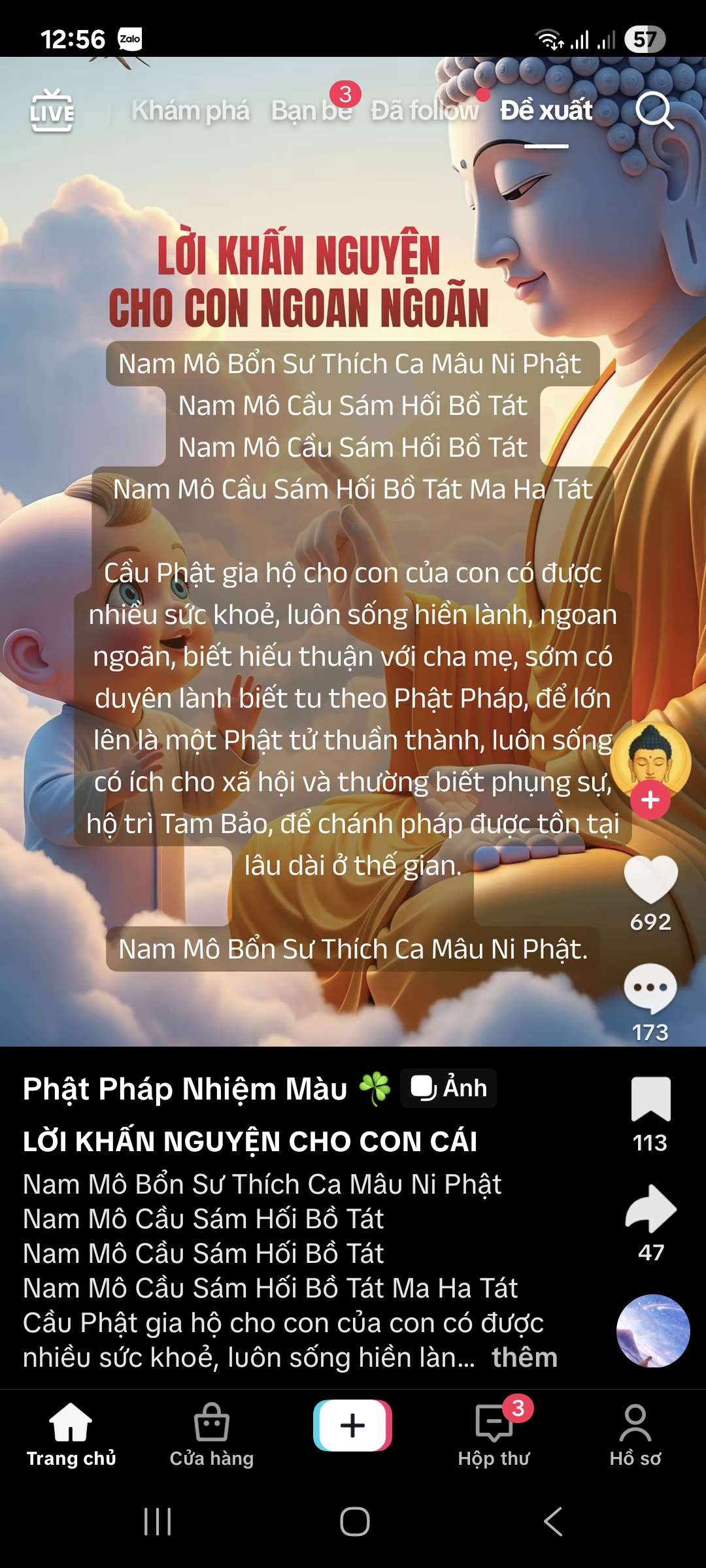Switch to the Đã follow tab
Screen dimensions: 706x1568
coord(424,111)
